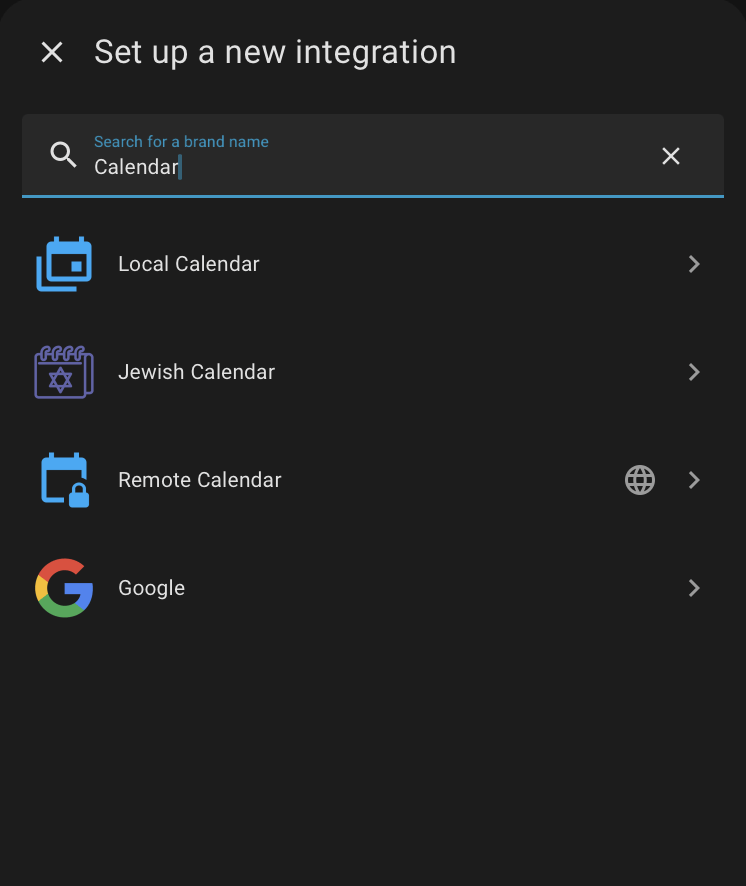The image size is (746, 886).
Task: Expand the Google entry chevron
Action: [694, 588]
